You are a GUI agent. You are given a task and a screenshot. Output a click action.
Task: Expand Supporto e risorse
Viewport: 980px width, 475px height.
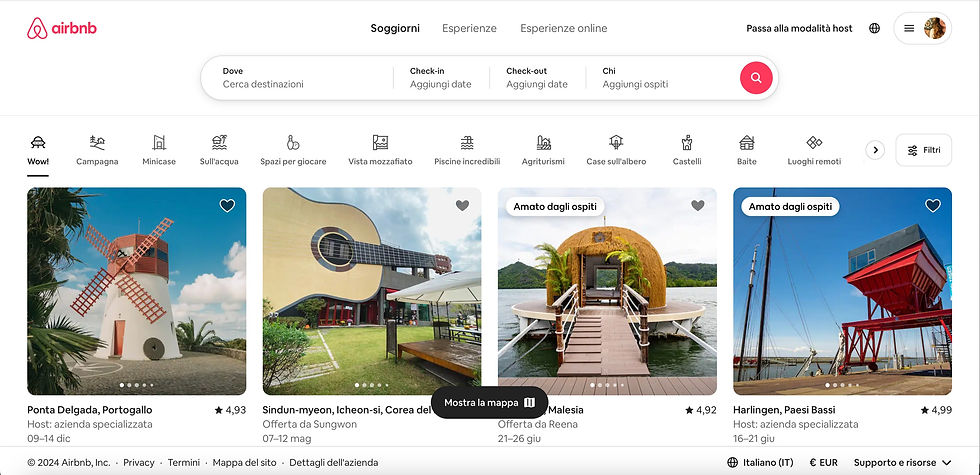click(902, 463)
